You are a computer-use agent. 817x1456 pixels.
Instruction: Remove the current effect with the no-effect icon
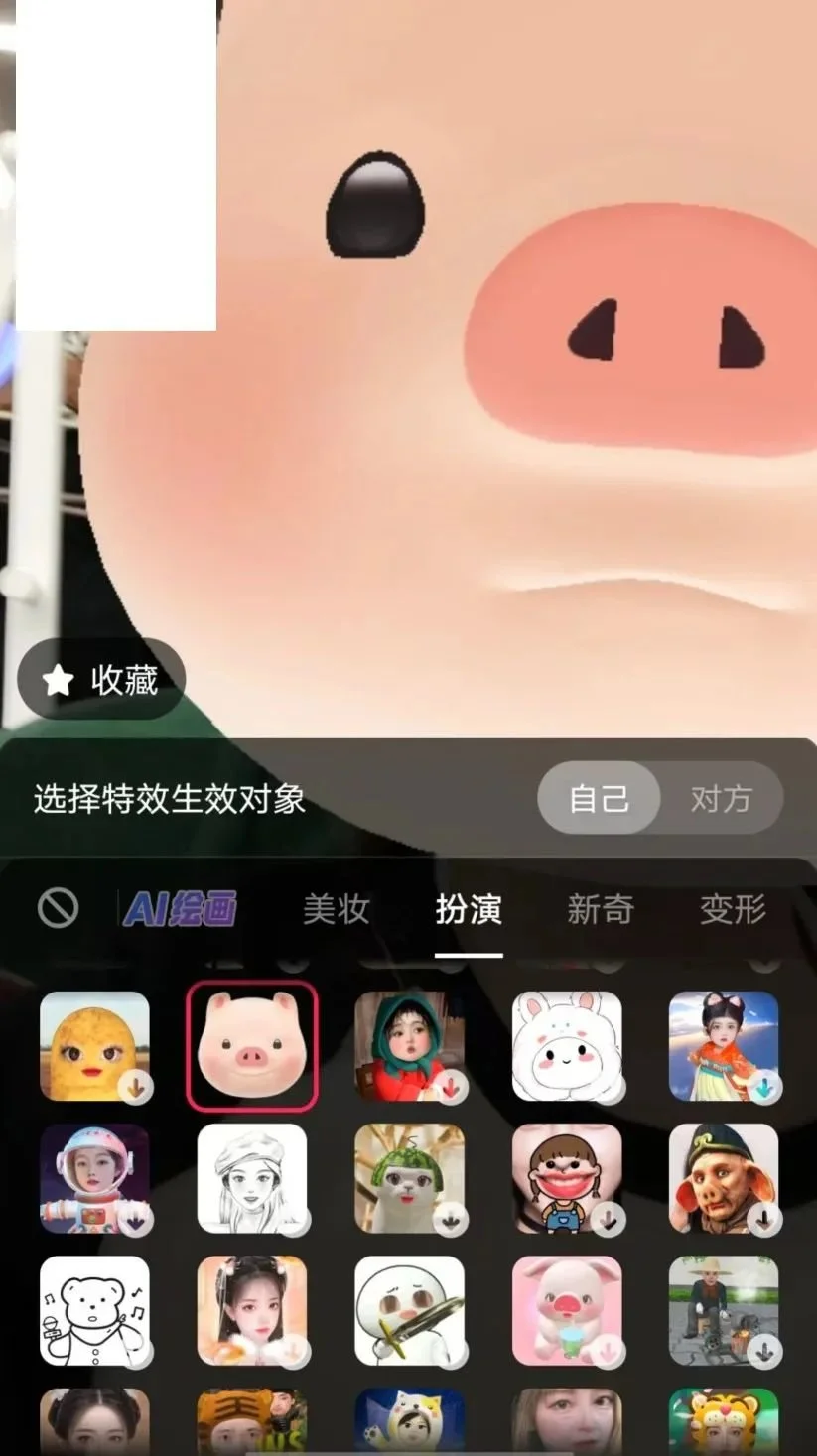tap(58, 907)
